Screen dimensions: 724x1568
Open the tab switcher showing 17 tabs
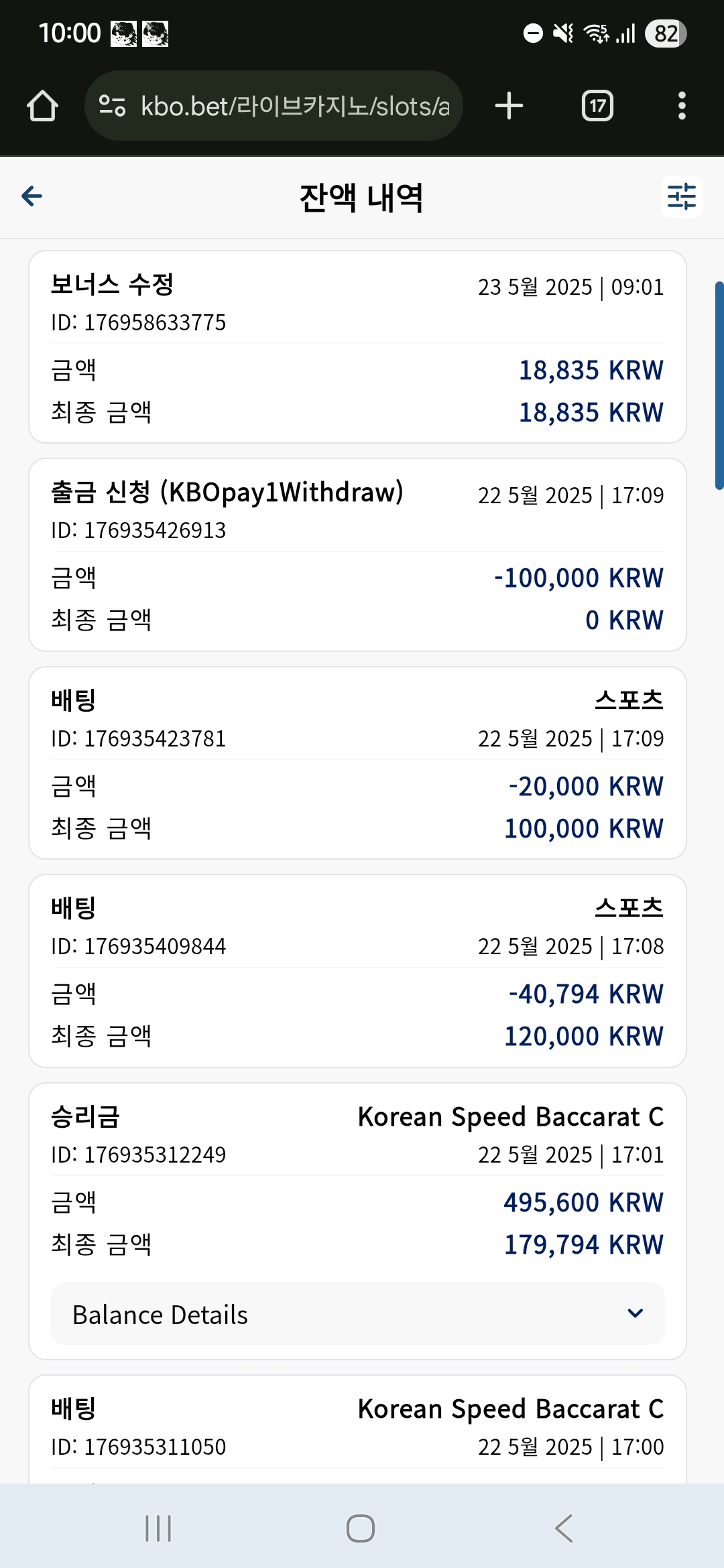(597, 106)
